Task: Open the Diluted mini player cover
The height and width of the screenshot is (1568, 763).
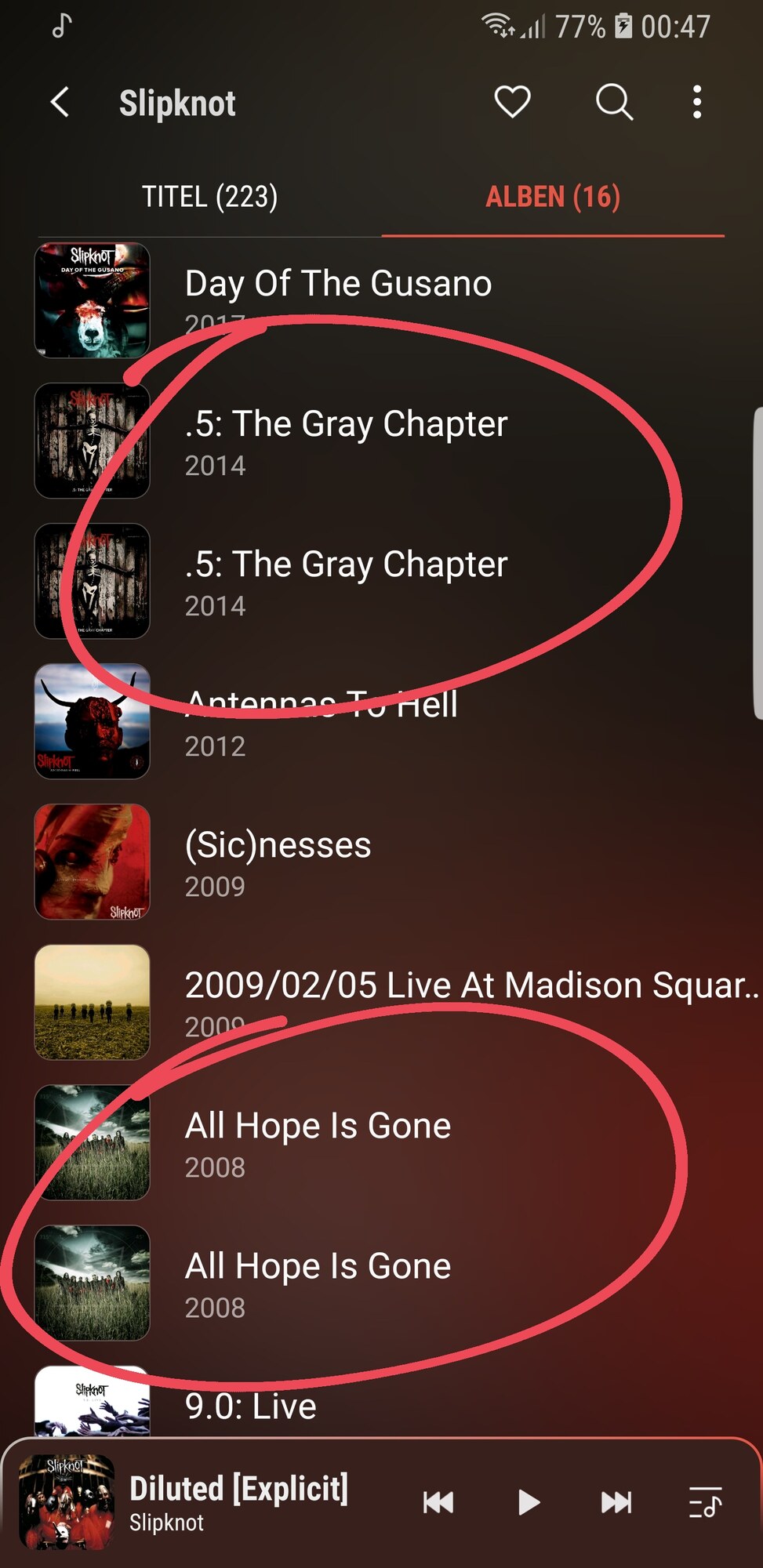Action: click(x=67, y=1502)
